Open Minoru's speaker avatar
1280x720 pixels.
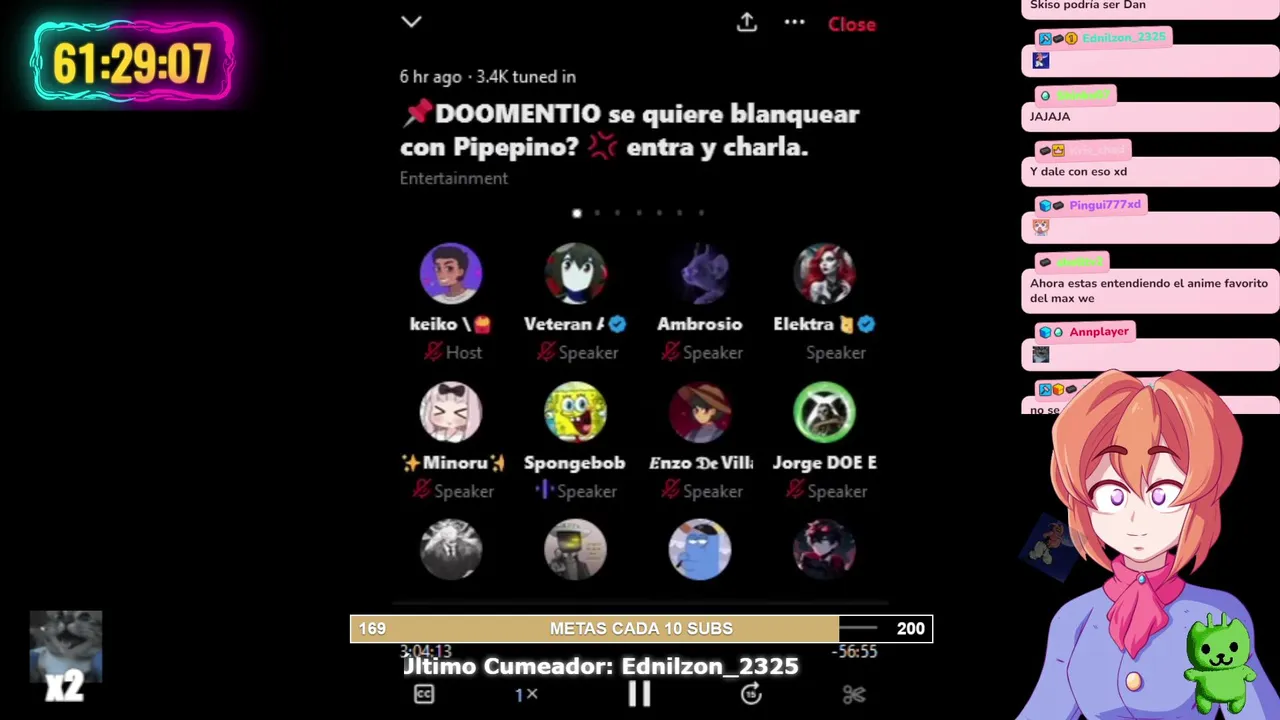click(x=450, y=412)
